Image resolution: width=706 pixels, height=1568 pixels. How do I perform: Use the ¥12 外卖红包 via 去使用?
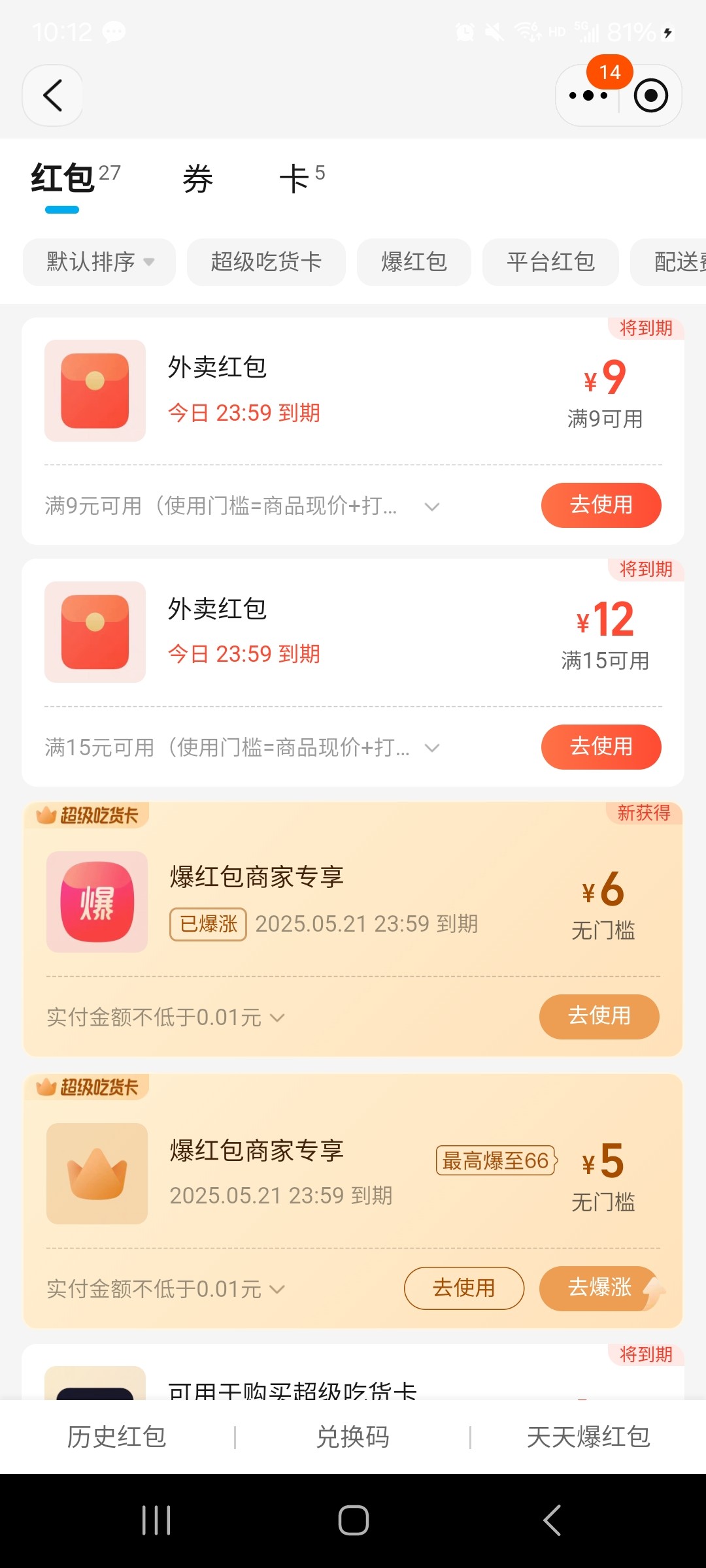[x=601, y=747]
